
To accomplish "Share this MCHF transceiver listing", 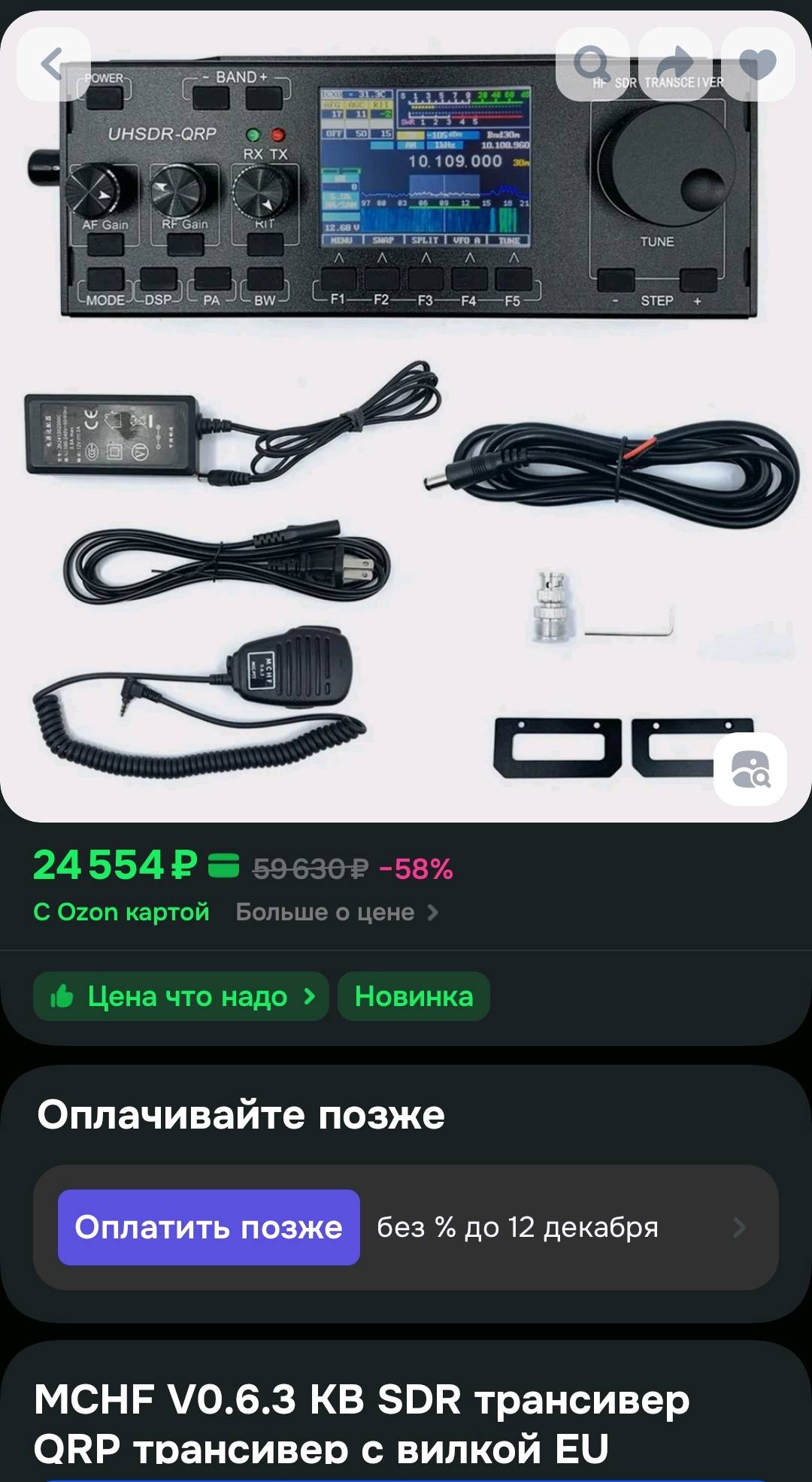I will 675,64.
